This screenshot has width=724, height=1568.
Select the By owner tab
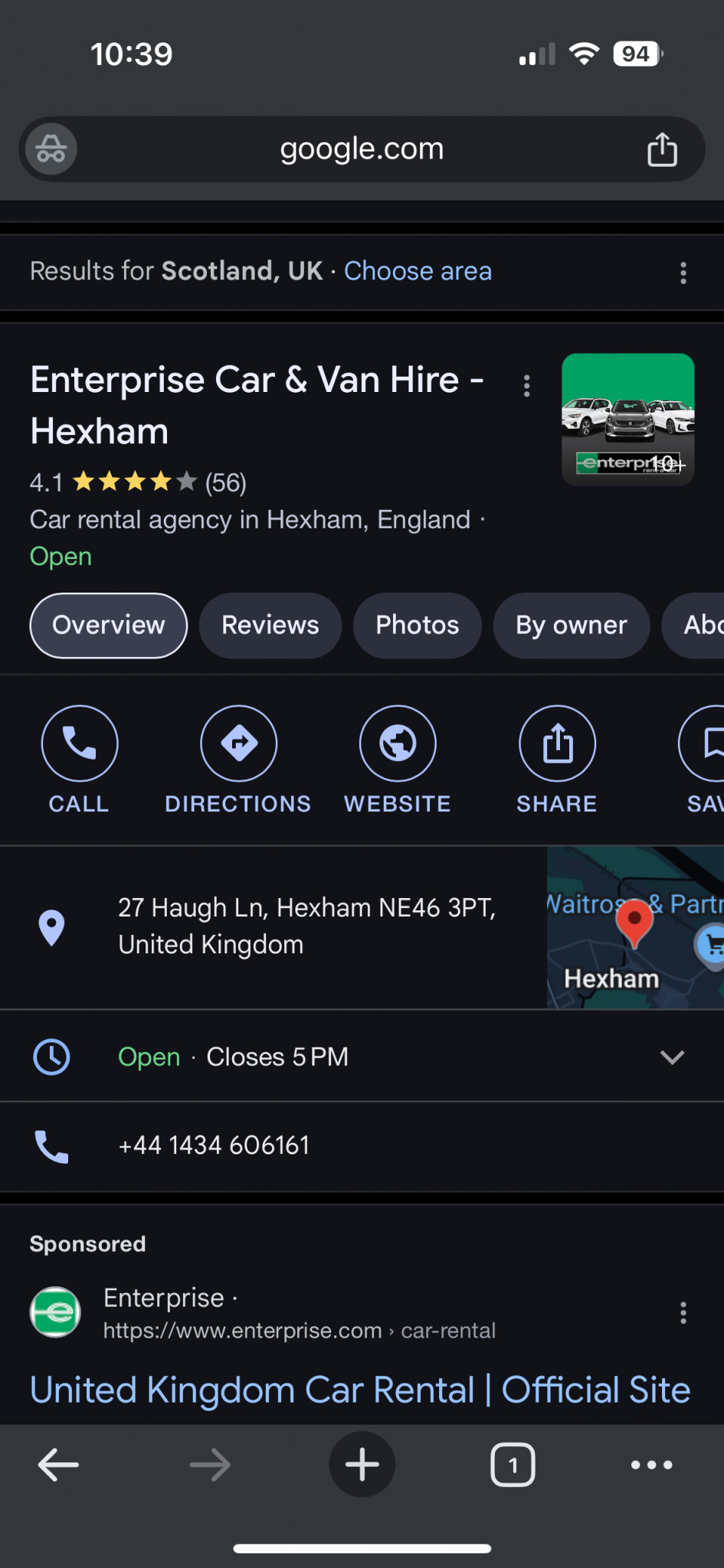click(x=571, y=626)
